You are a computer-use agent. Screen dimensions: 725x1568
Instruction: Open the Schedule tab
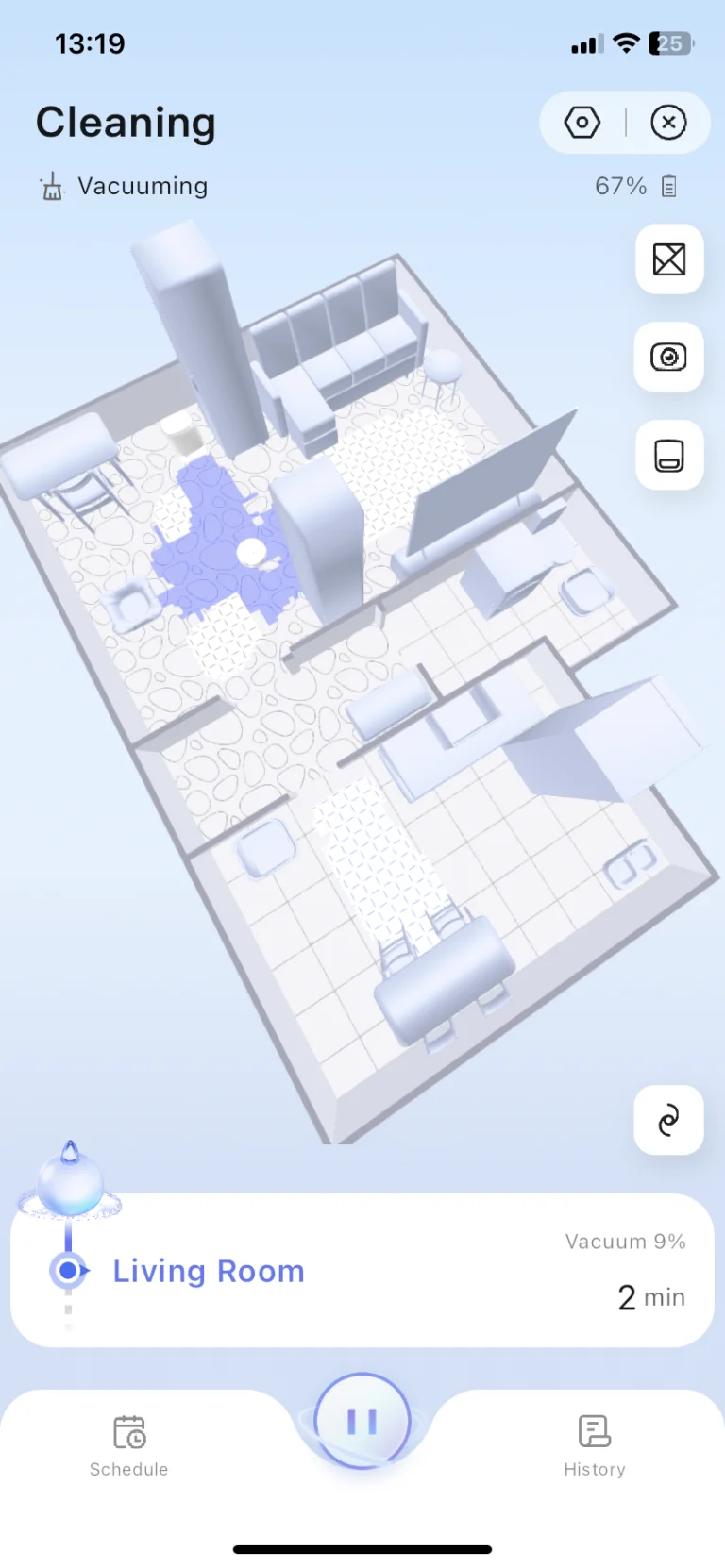129,1444
